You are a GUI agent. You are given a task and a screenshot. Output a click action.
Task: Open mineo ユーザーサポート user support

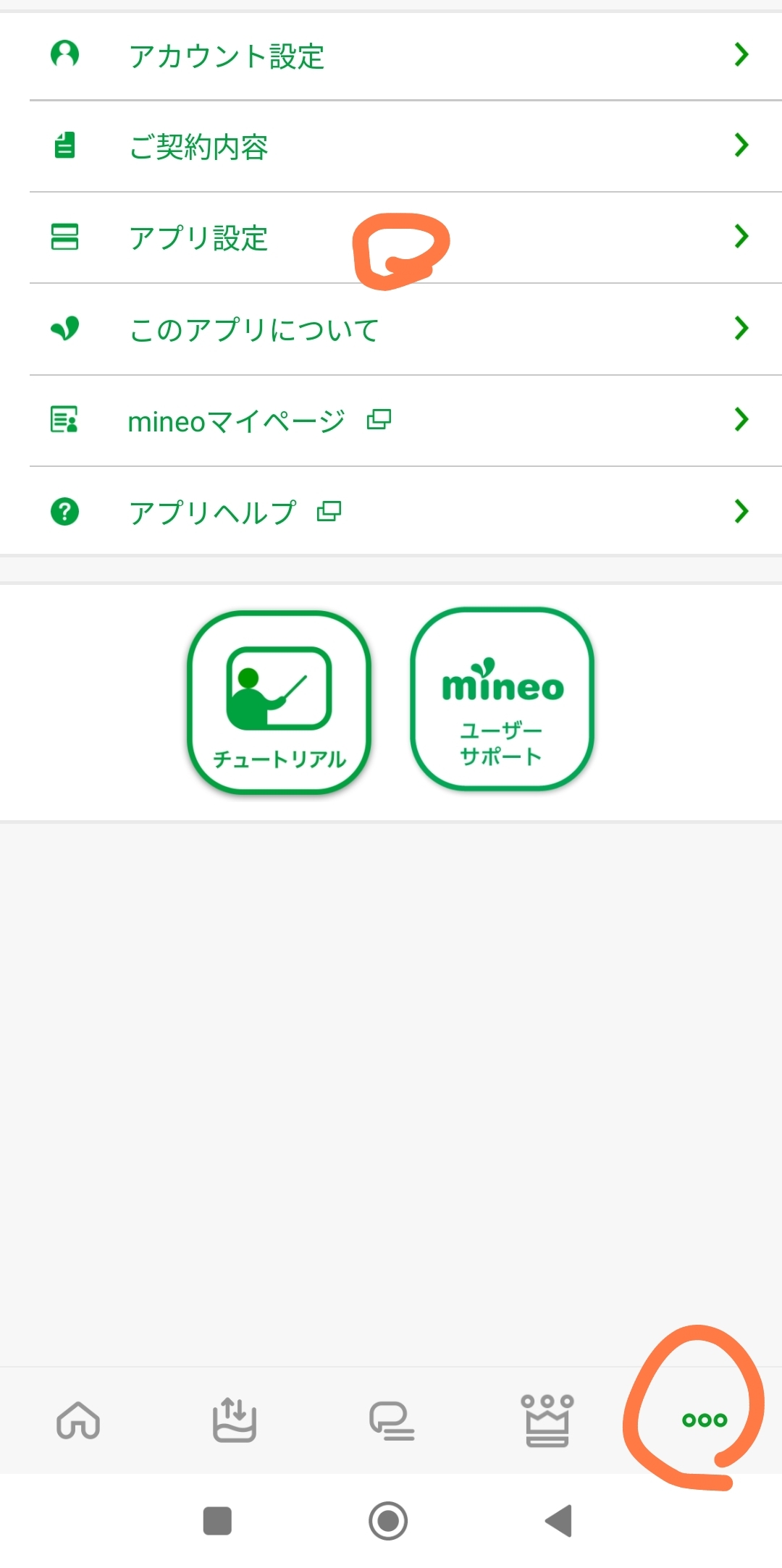[503, 699]
